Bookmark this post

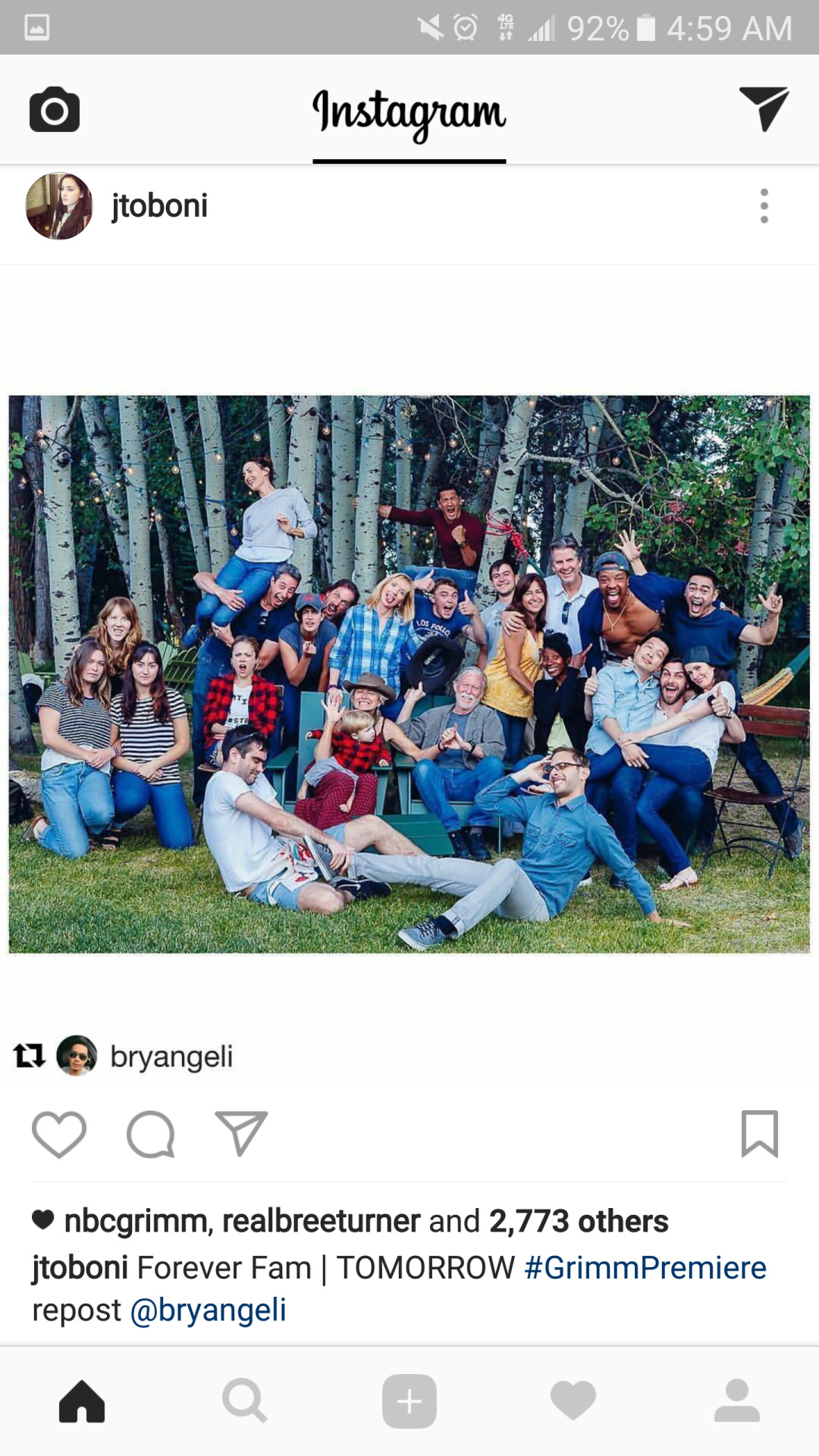759,1134
